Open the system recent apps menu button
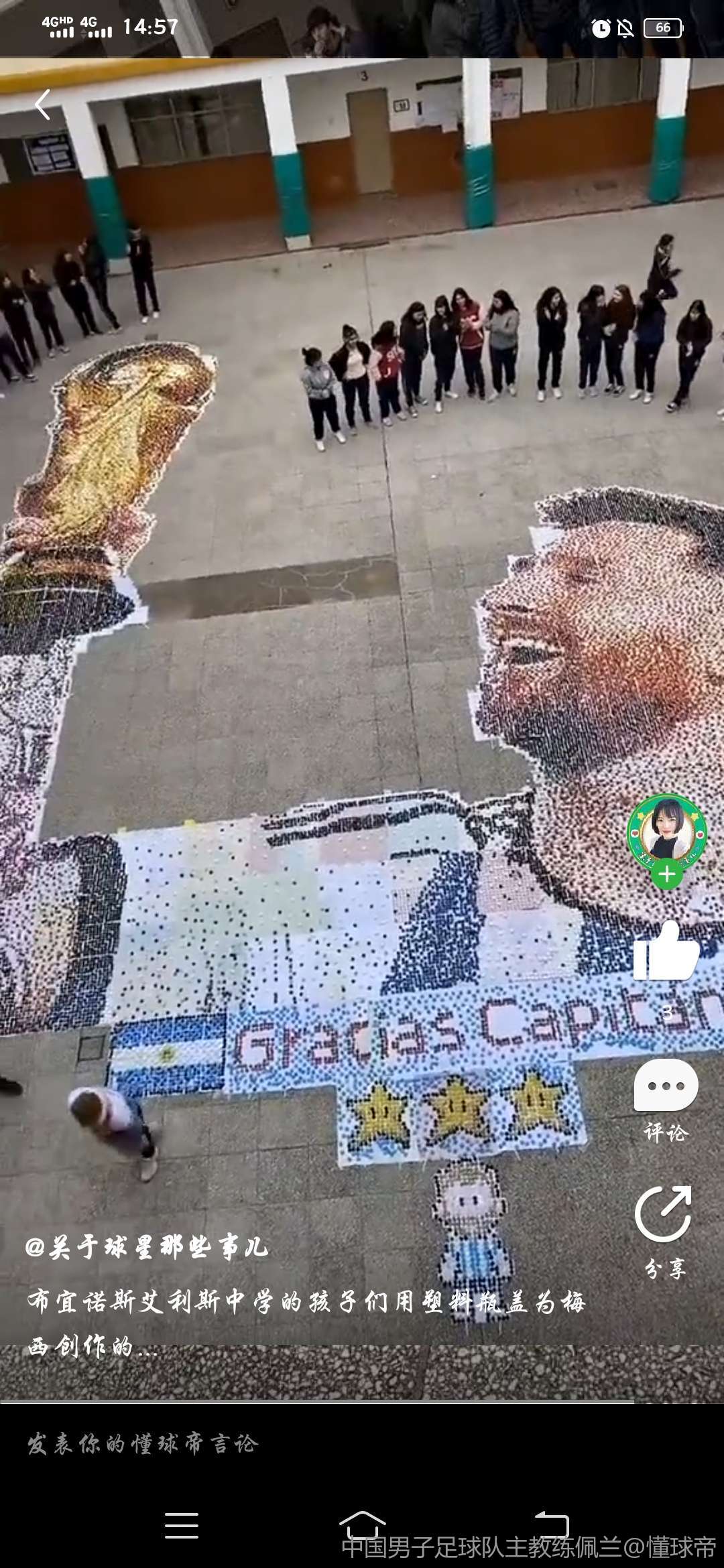The height and width of the screenshot is (1568, 724). pos(181,1526)
